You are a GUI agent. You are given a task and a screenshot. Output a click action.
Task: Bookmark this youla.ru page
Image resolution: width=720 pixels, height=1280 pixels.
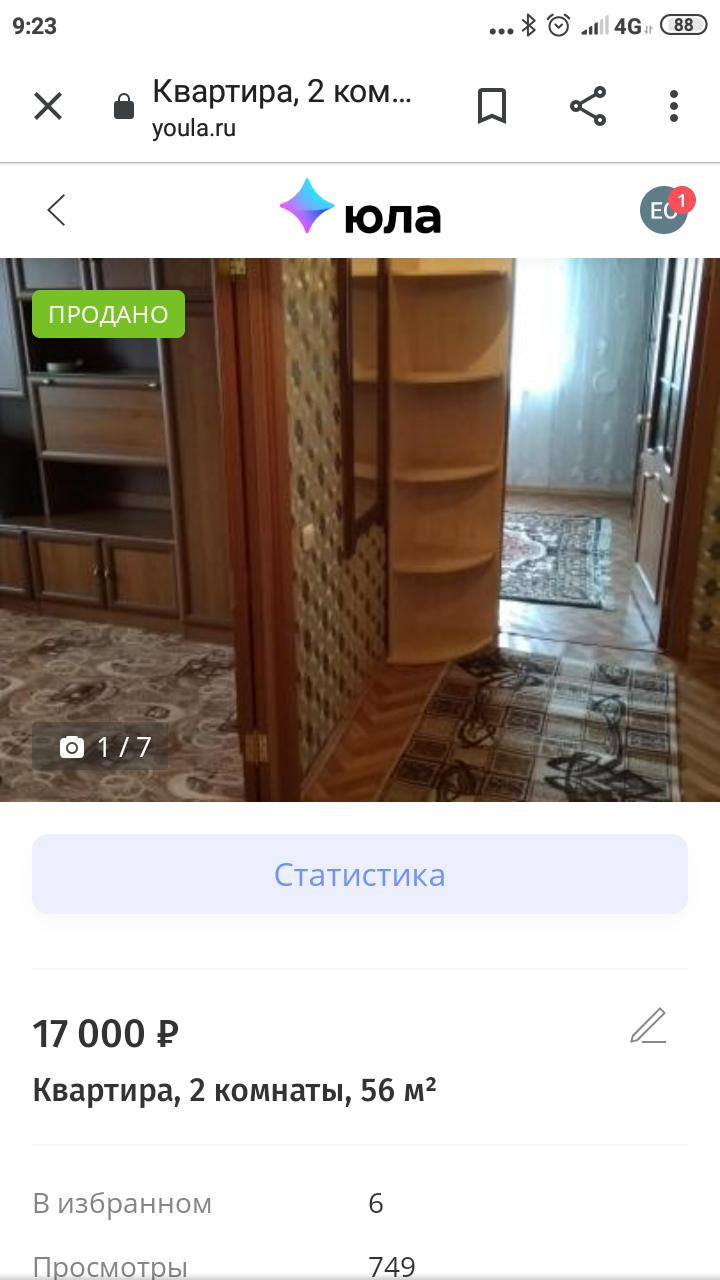[x=491, y=106]
